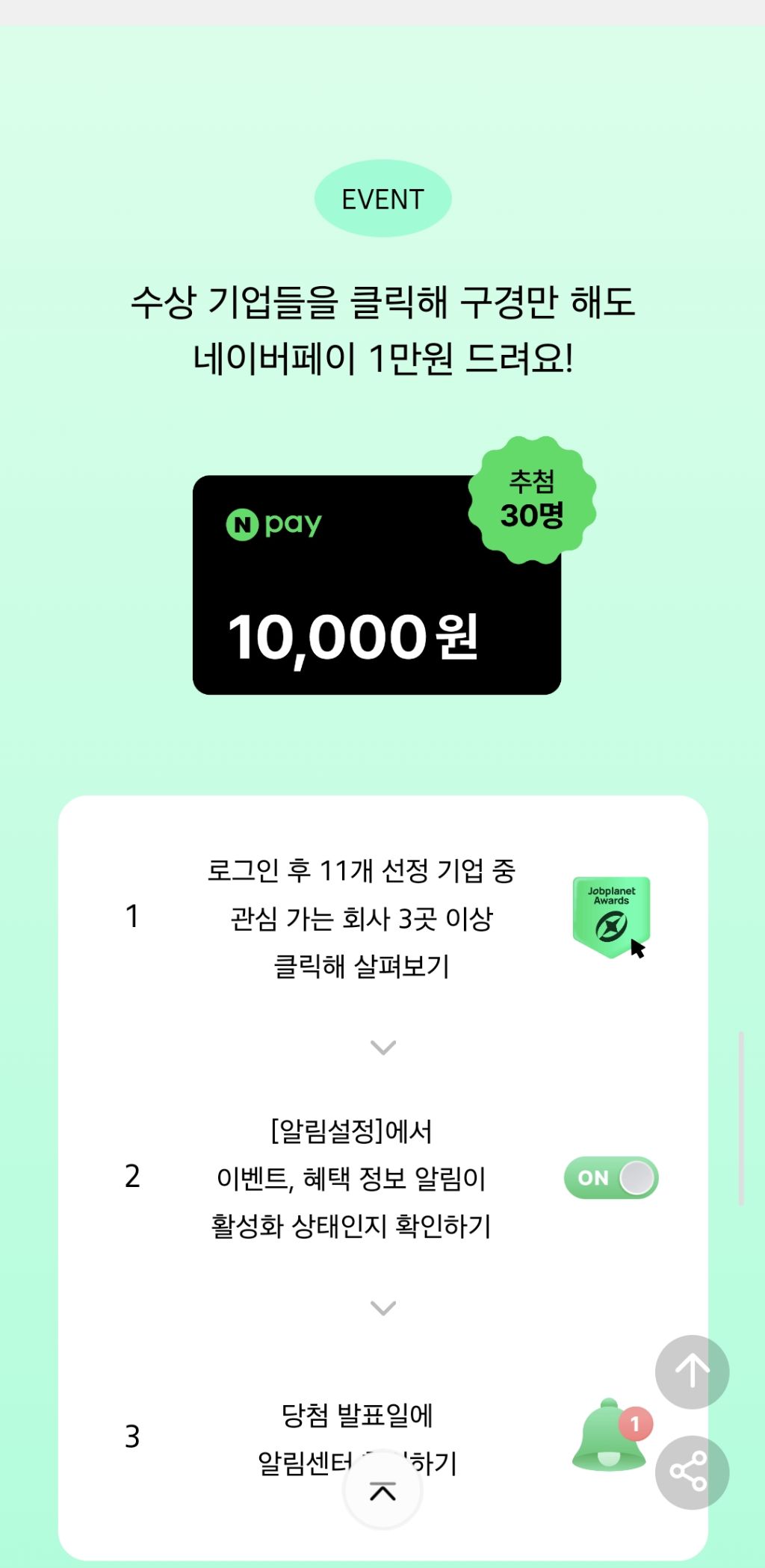The width and height of the screenshot is (765, 1568).
Task: Click the EVENT pill badge
Action: [x=383, y=196]
